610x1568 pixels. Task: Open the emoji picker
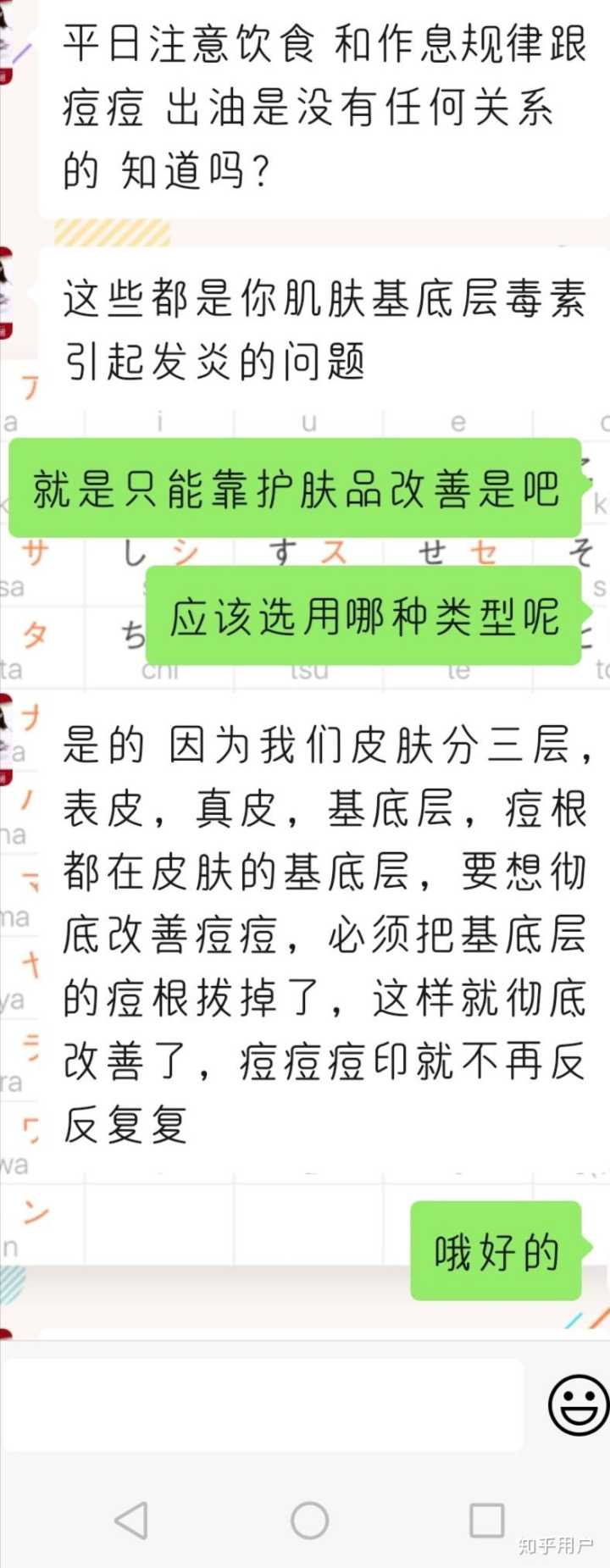[578, 1405]
